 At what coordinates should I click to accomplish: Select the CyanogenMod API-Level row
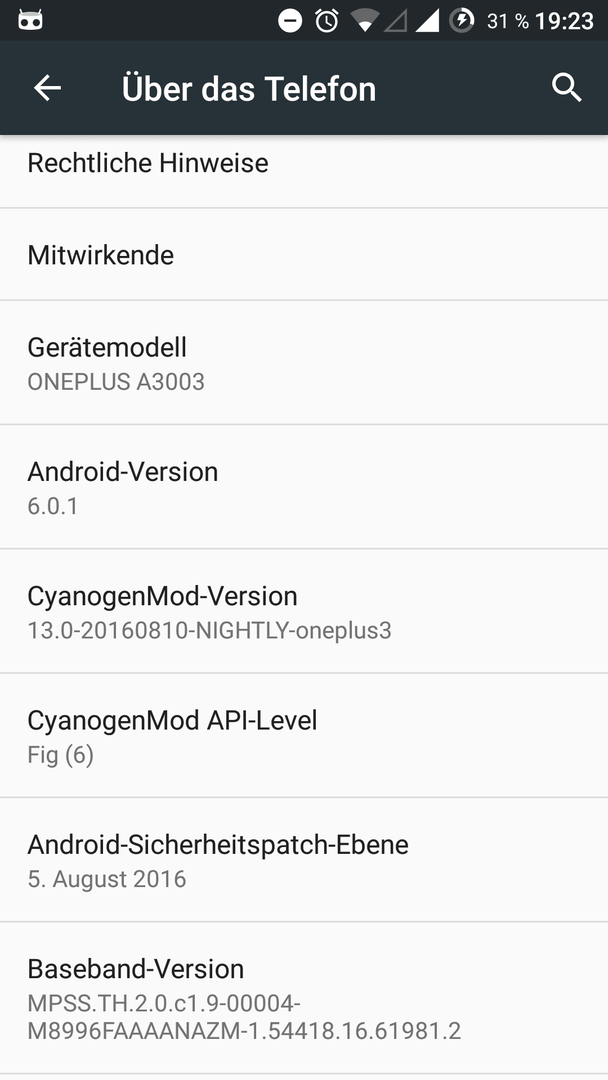pyautogui.click(x=304, y=736)
